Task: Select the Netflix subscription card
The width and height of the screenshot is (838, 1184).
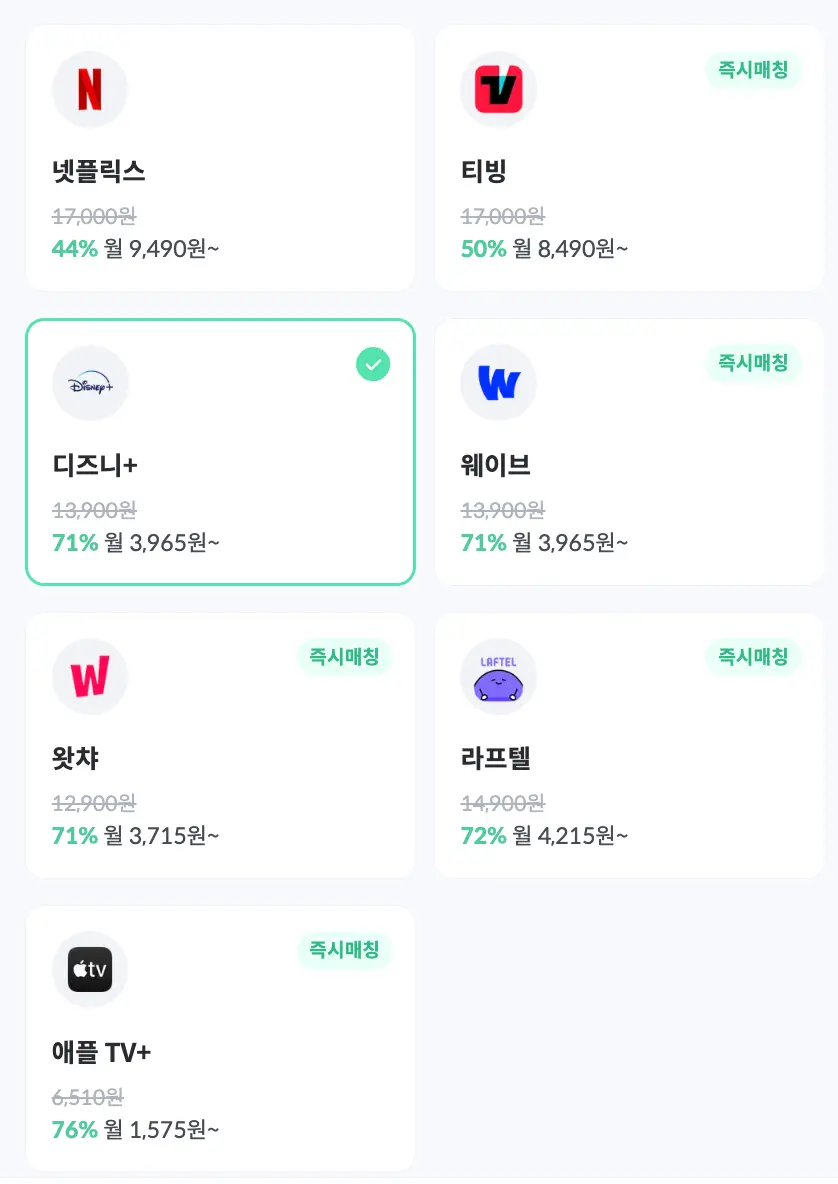Action: click(x=220, y=157)
